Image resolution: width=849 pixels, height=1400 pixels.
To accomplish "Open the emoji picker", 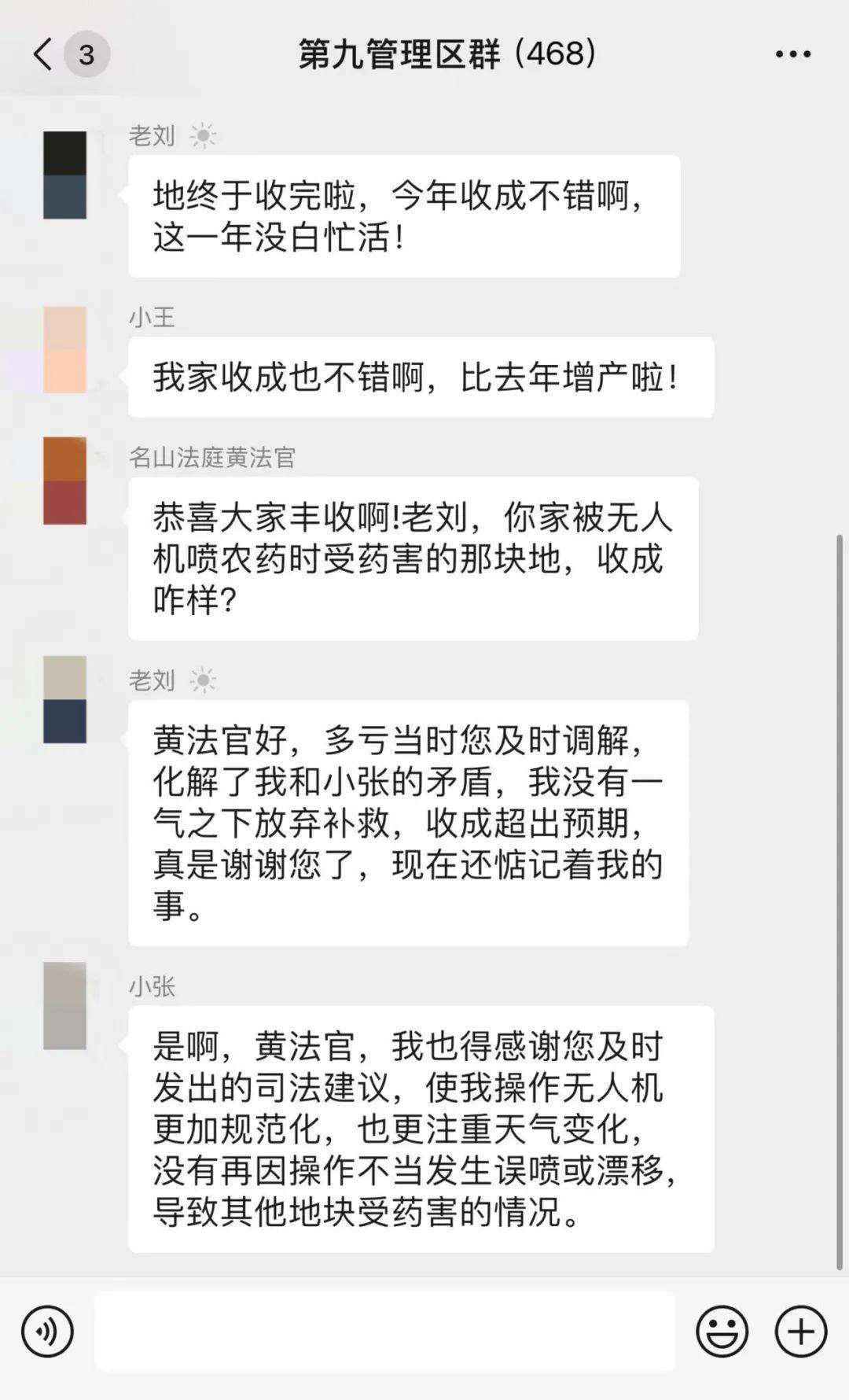I will click(x=722, y=1332).
